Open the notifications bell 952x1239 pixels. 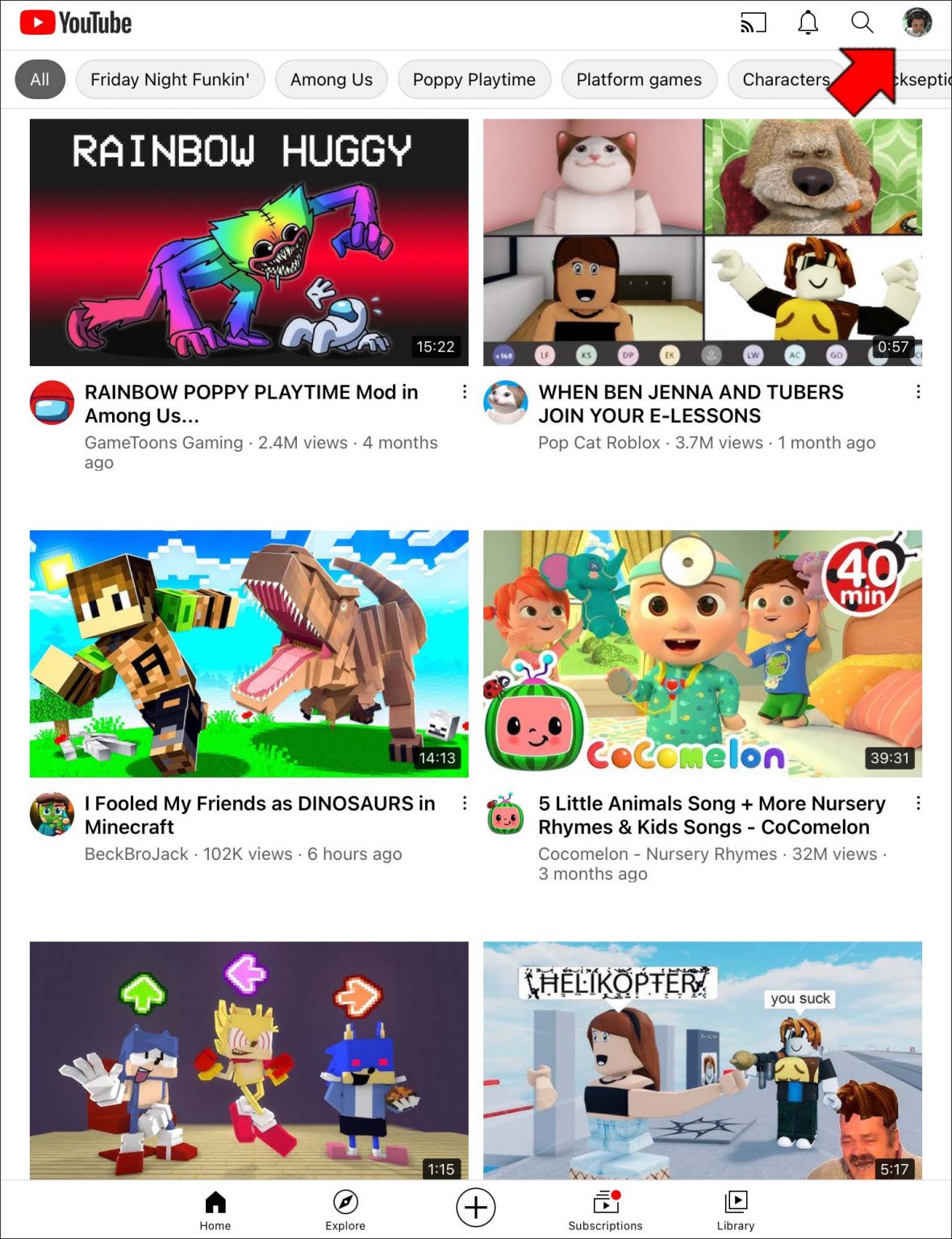tap(807, 23)
